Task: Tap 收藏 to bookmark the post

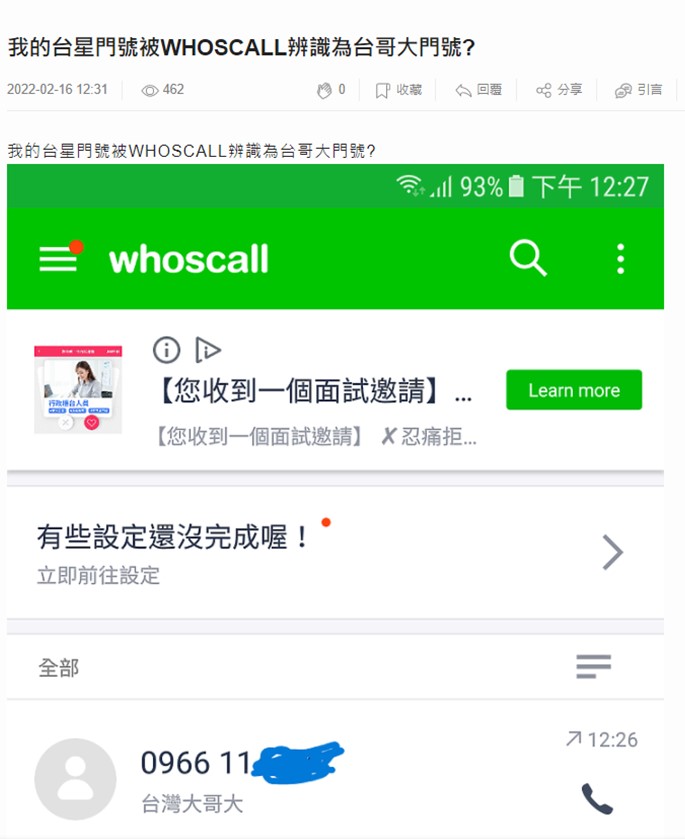Action: [398, 90]
